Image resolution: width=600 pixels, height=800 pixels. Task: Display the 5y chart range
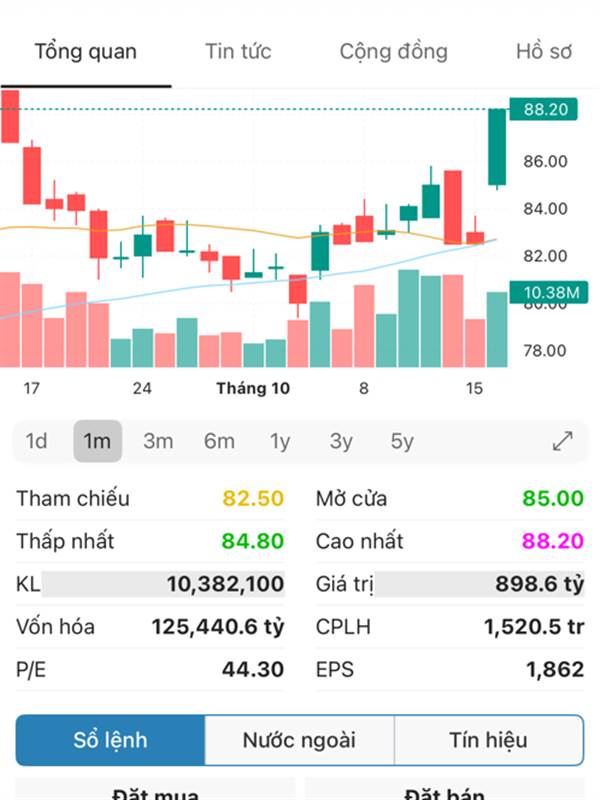402,441
